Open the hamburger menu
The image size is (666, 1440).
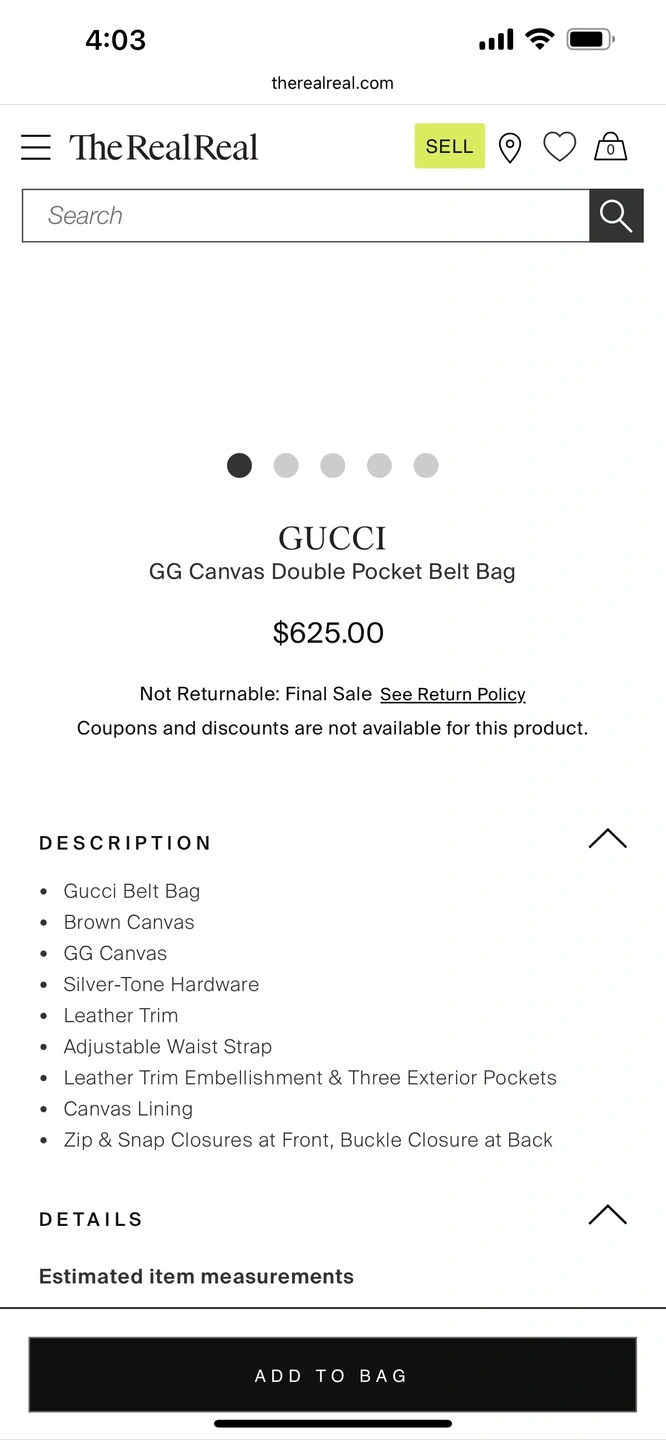pyautogui.click(x=36, y=148)
